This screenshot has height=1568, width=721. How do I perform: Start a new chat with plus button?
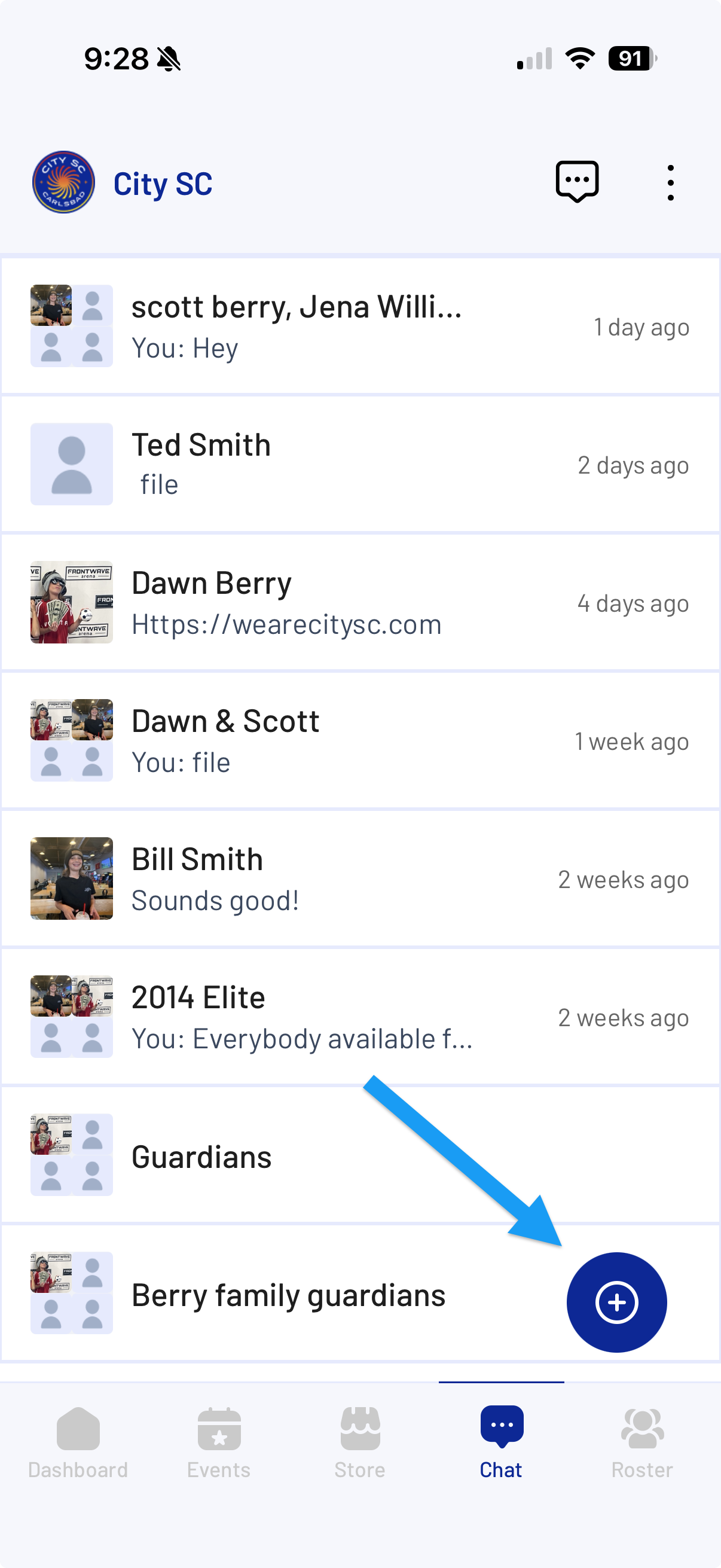pos(616,1302)
